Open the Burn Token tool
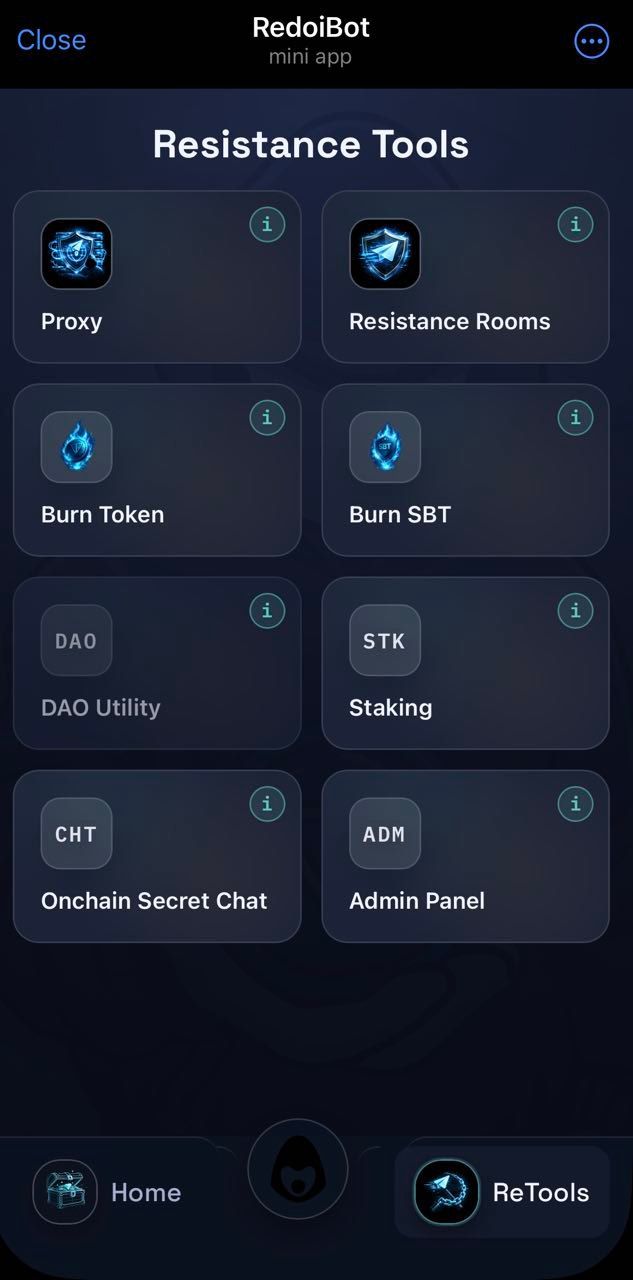This screenshot has height=1280, width=633. click(156, 470)
